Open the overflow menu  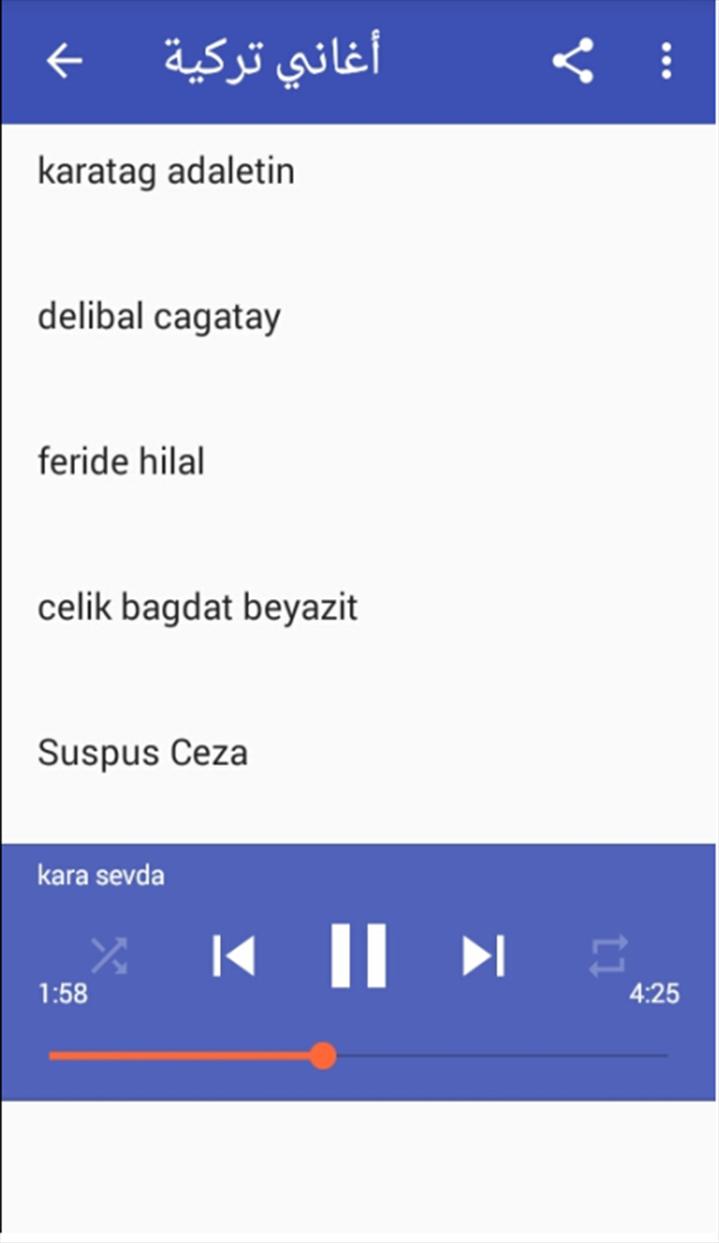coord(666,62)
